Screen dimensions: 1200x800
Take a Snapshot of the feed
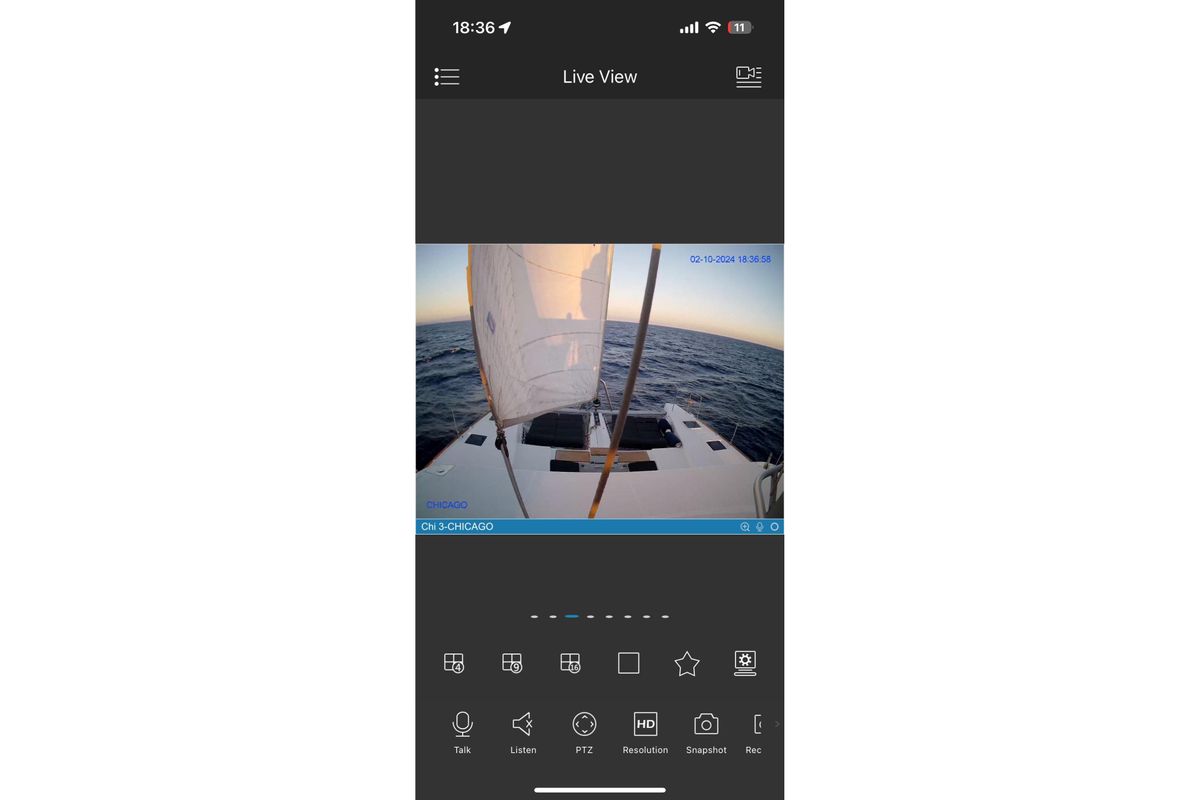point(706,732)
